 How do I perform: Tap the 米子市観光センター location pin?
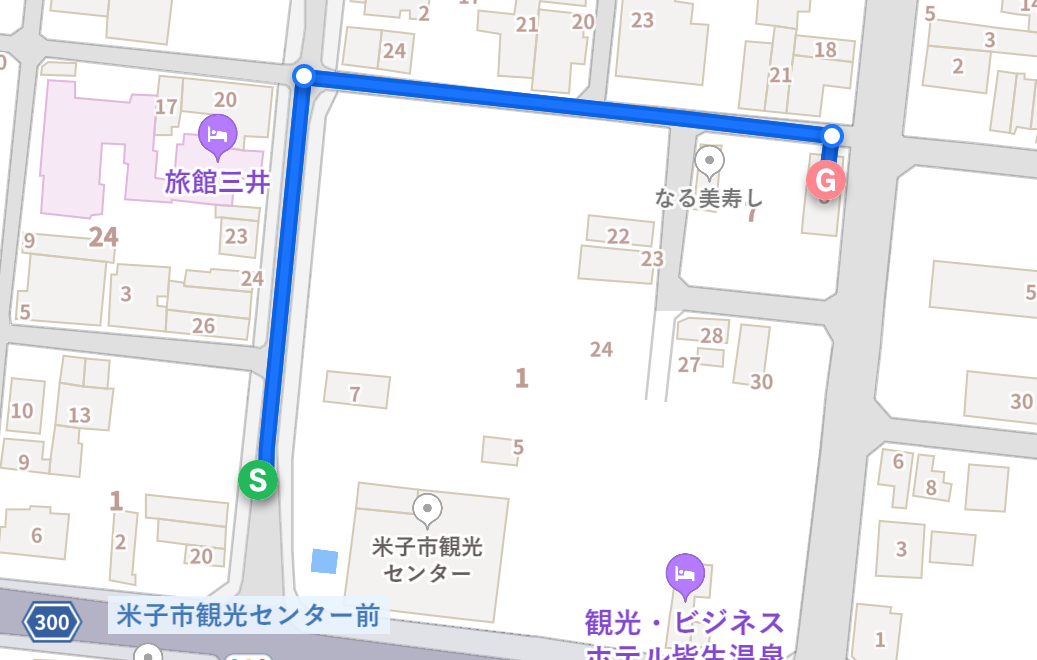pos(428,509)
